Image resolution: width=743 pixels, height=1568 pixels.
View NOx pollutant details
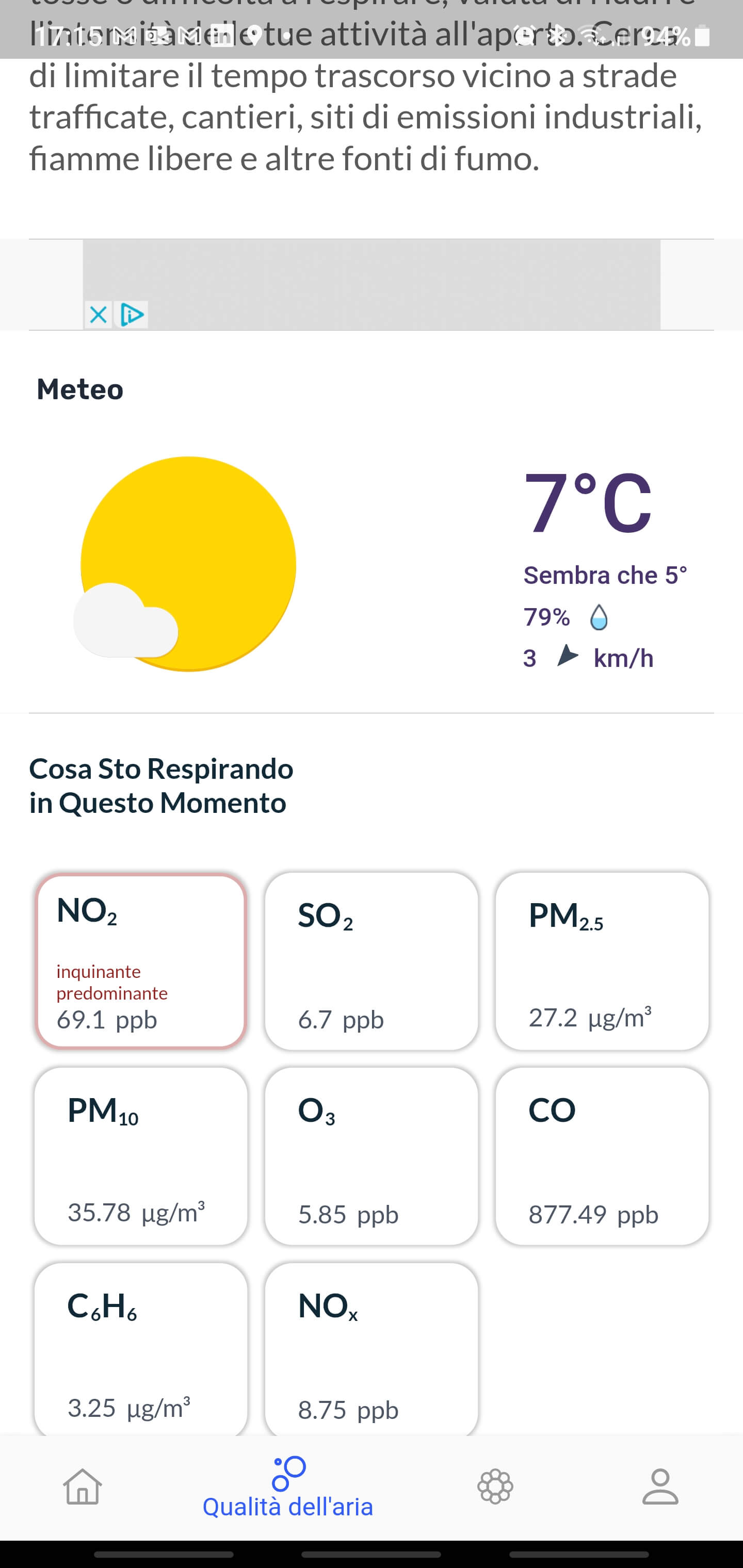pos(371,1348)
